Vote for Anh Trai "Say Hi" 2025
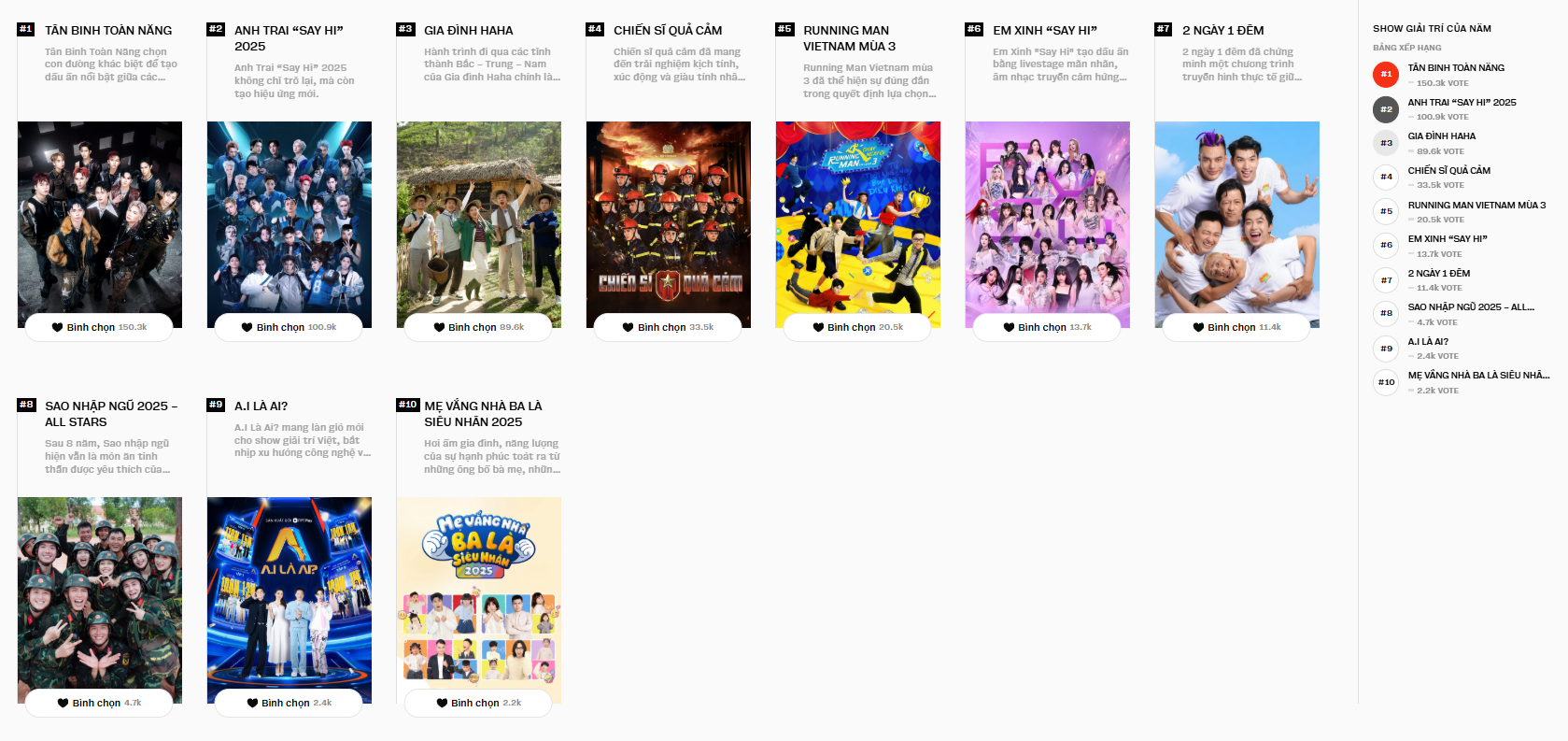The width and height of the screenshot is (1568, 741). 289,327
